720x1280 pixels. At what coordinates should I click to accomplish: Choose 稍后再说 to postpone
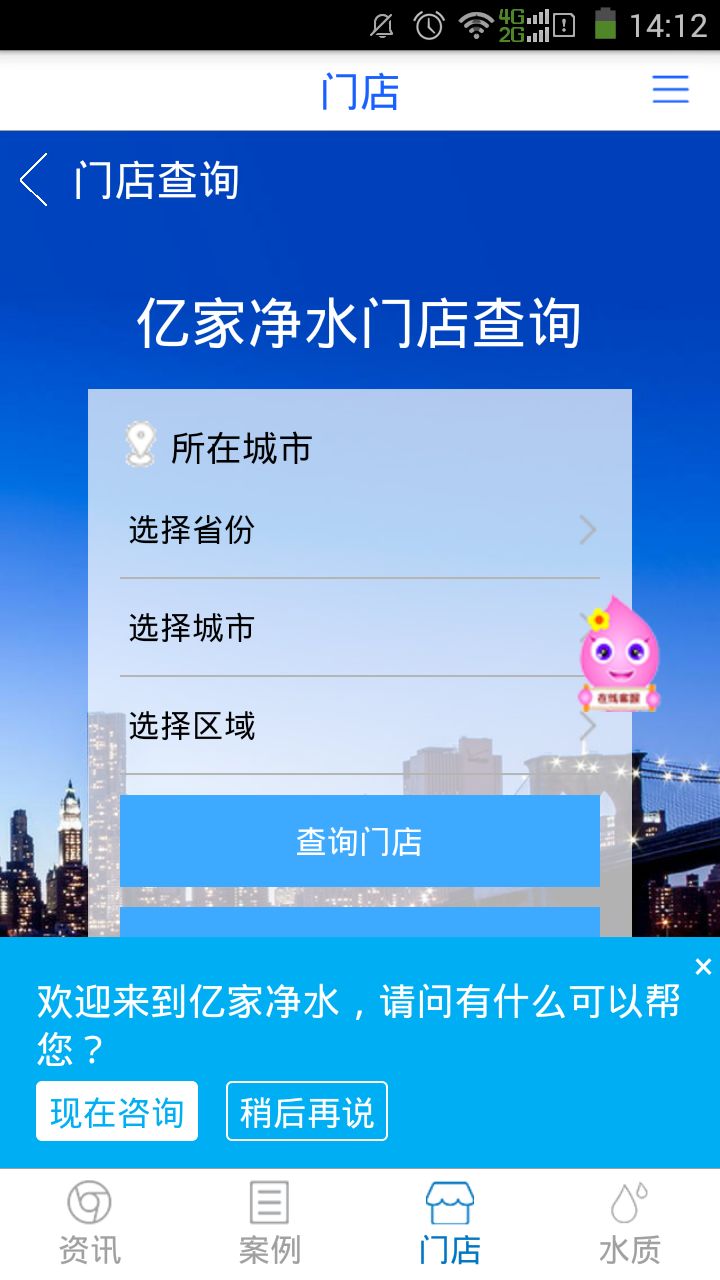[x=306, y=1111]
